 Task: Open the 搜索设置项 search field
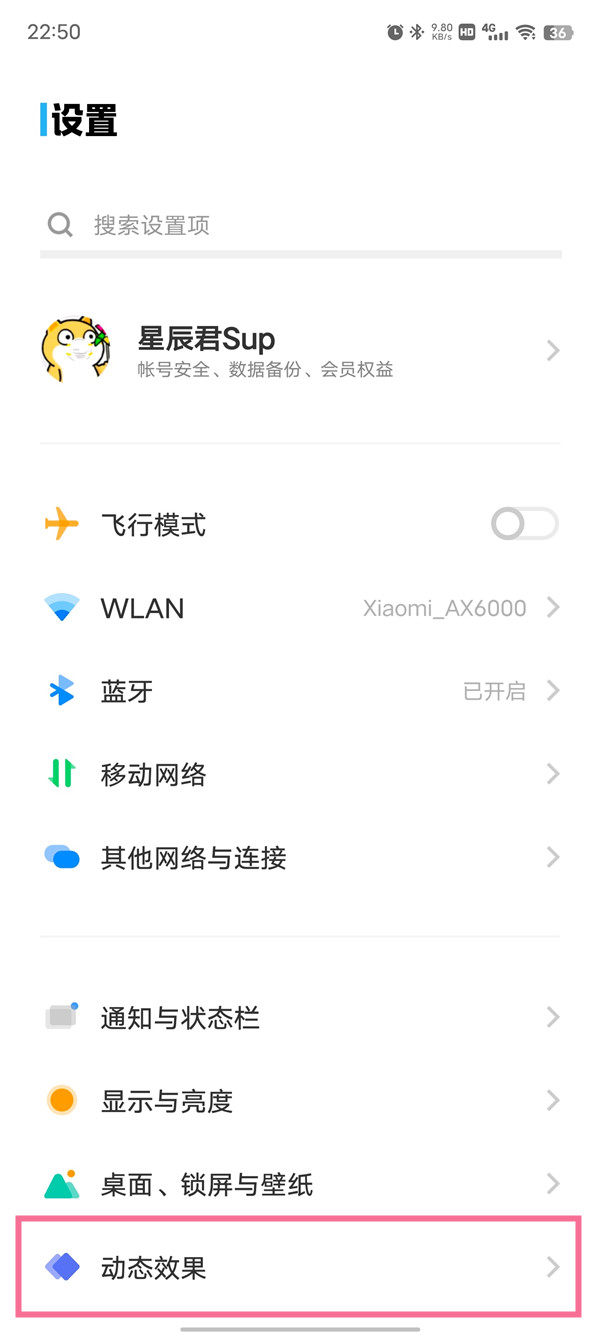coord(300,225)
